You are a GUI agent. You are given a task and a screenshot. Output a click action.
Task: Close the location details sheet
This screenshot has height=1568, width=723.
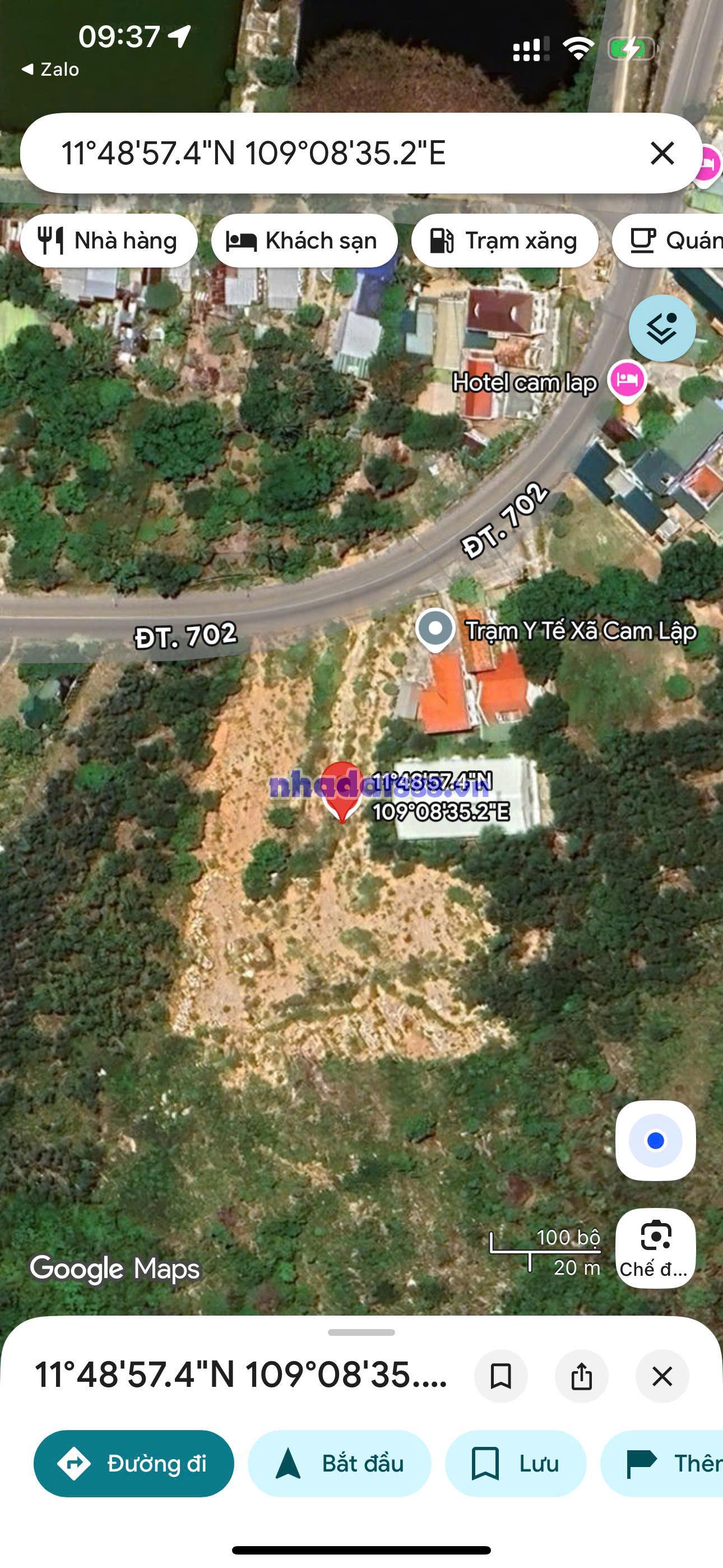[662, 1376]
